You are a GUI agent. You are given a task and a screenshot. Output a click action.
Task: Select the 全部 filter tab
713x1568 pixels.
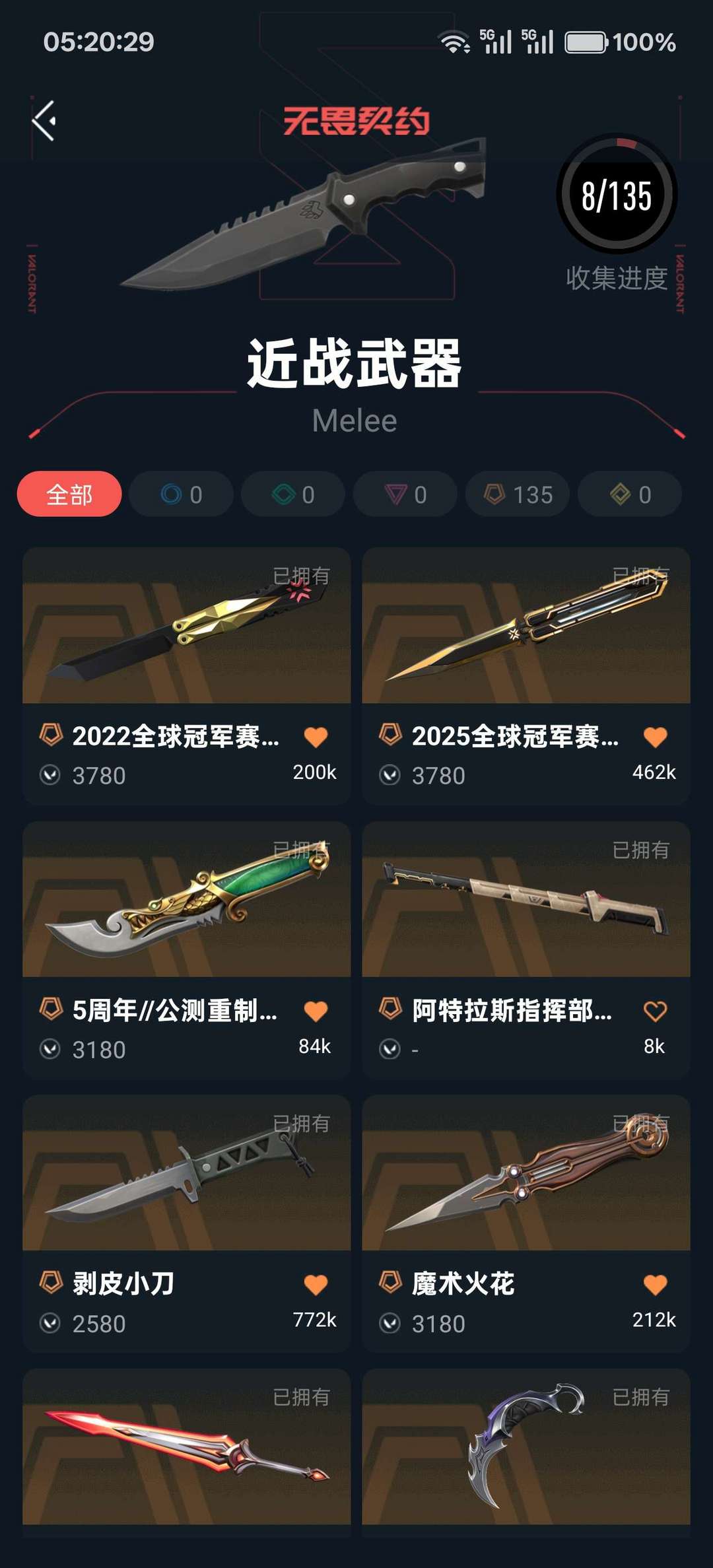69,494
